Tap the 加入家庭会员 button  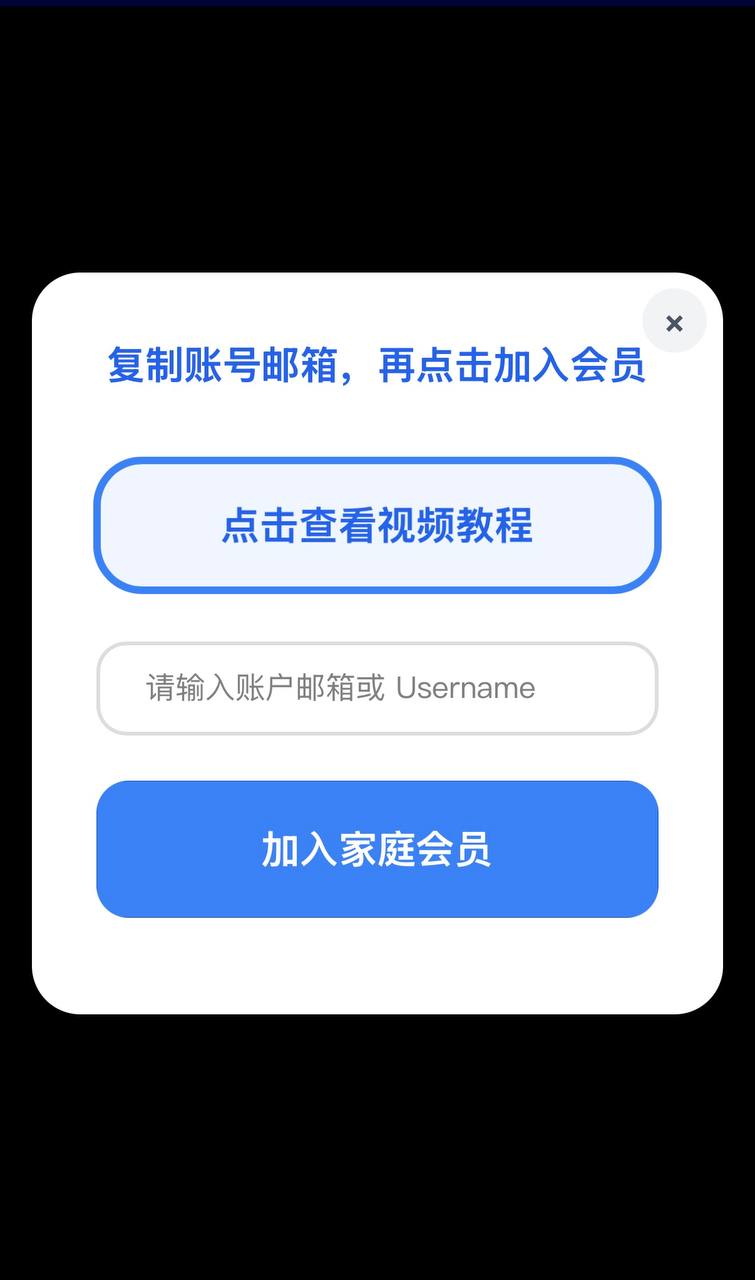tap(377, 849)
